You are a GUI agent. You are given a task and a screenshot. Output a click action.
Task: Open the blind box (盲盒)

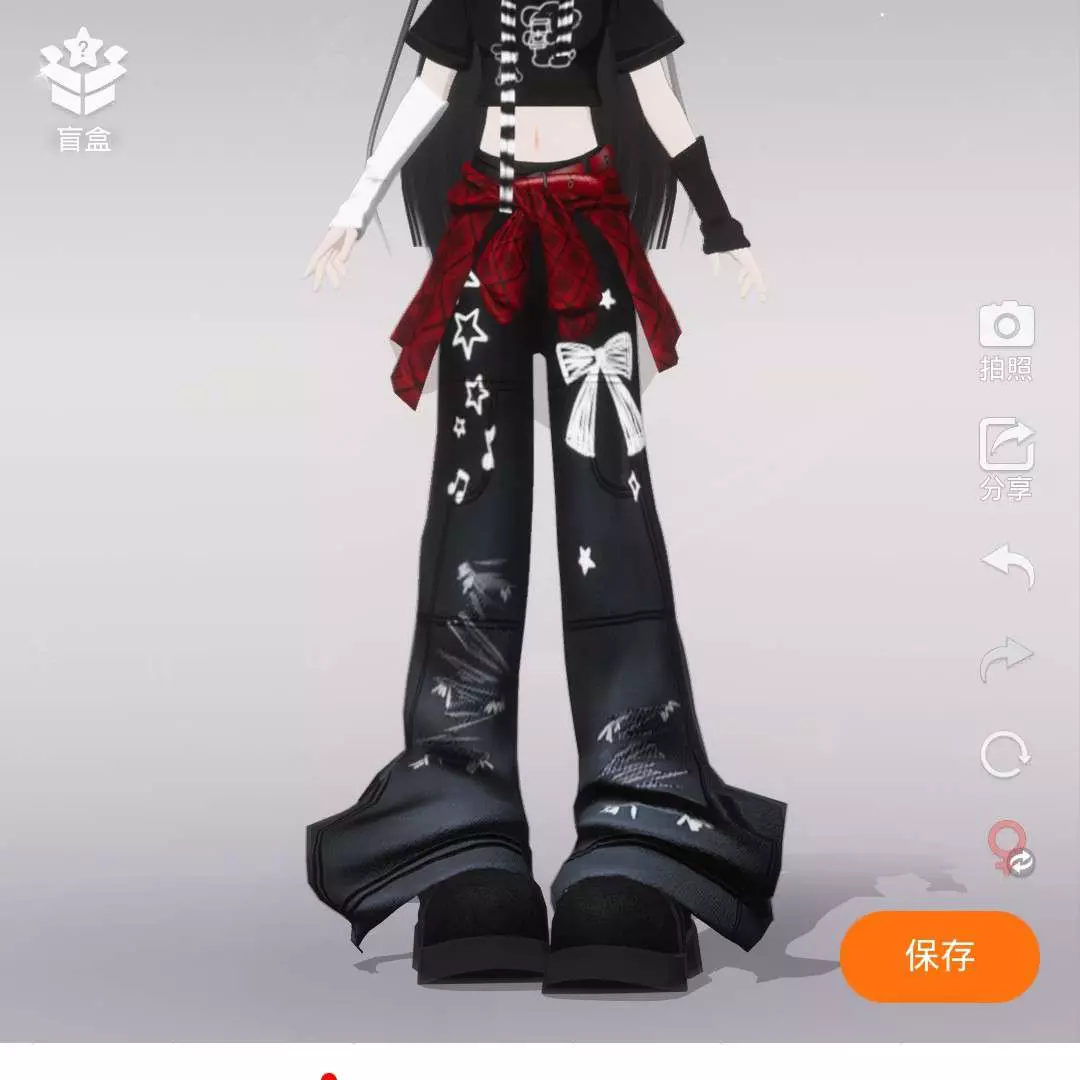83,88
